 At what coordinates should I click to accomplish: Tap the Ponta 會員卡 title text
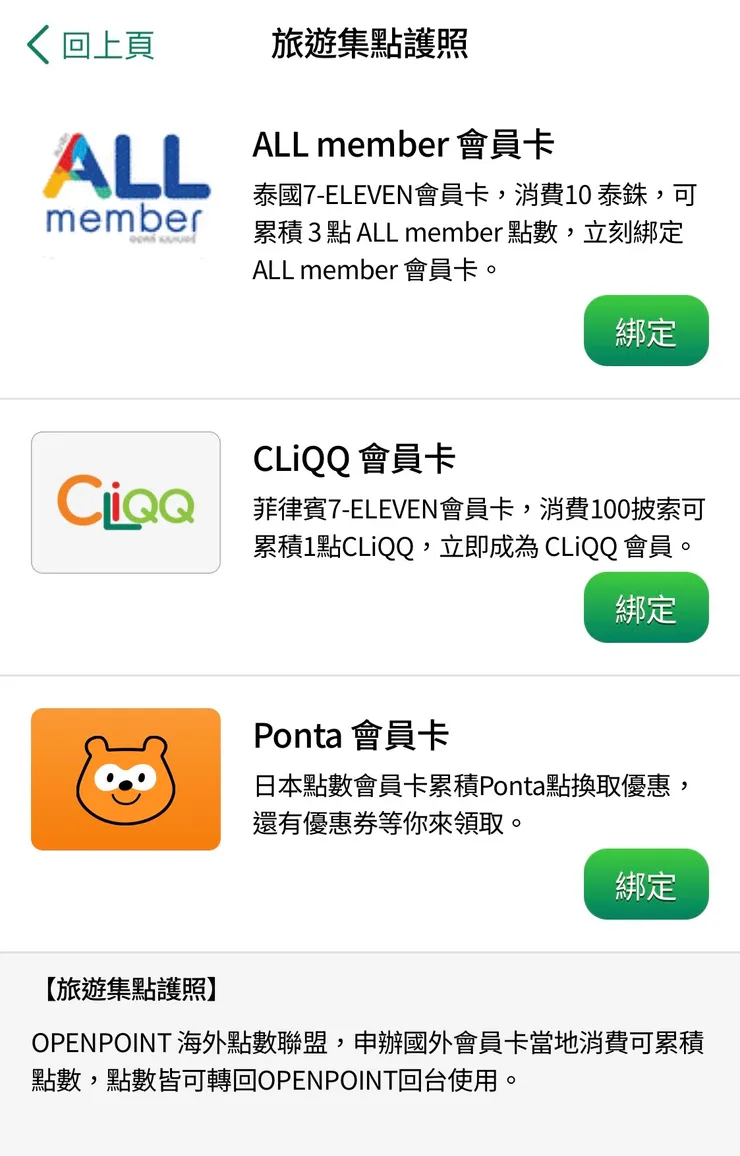tap(350, 735)
